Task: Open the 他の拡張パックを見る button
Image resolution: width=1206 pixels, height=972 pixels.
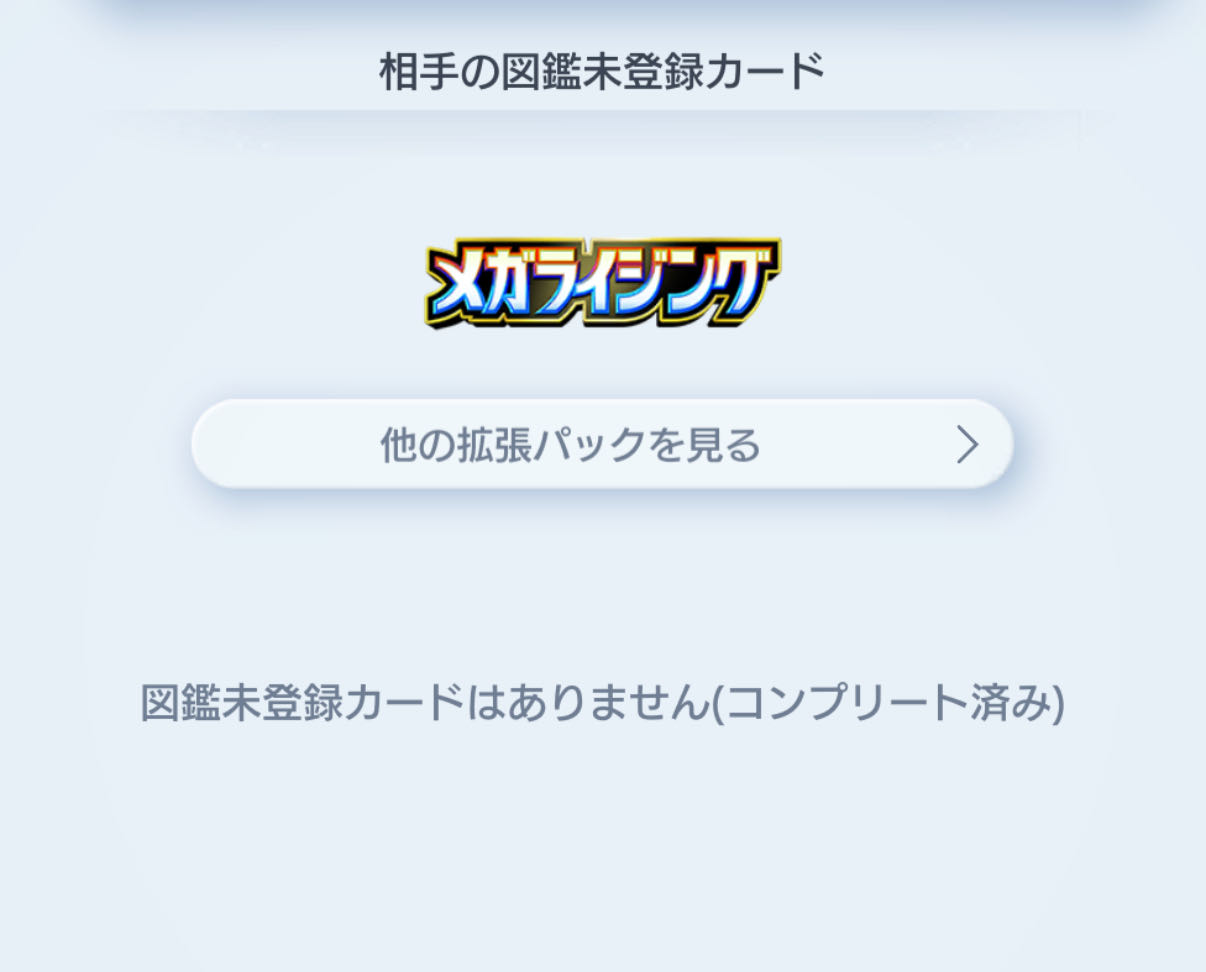Action: 602,444
